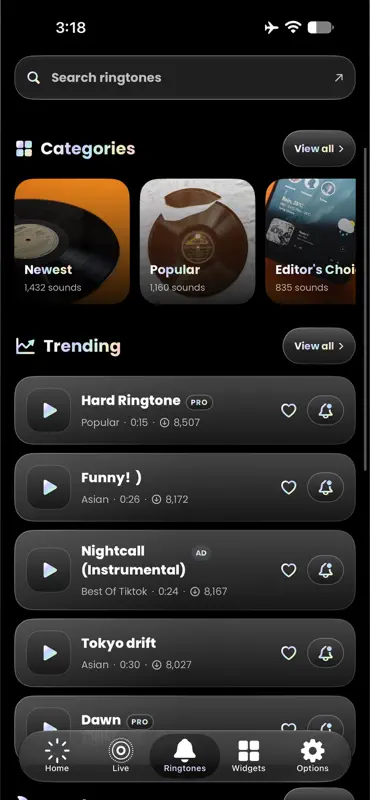
Task: Play the Tokyo drift ringtone
Action: click(49, 653)
